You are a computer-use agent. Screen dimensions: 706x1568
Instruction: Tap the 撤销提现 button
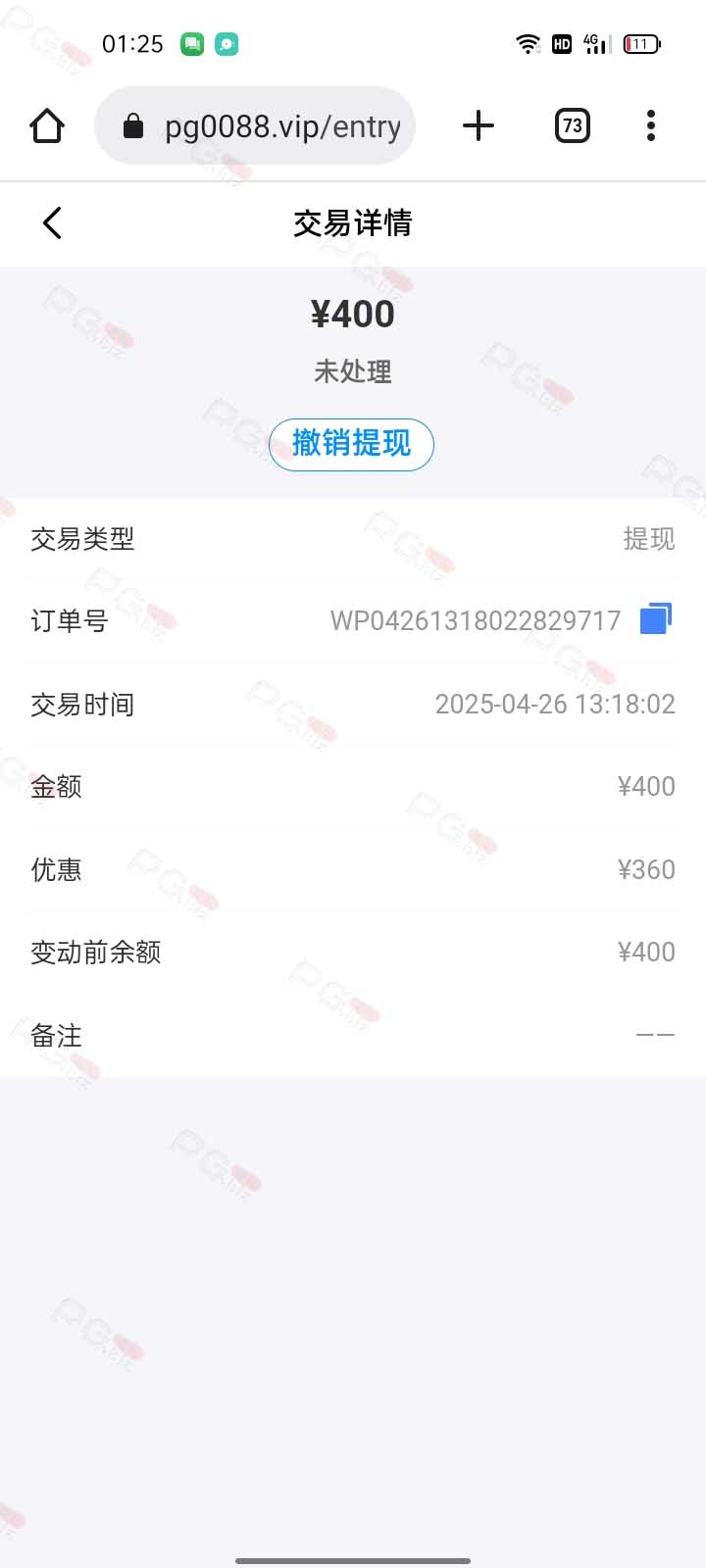click(351, 444)
